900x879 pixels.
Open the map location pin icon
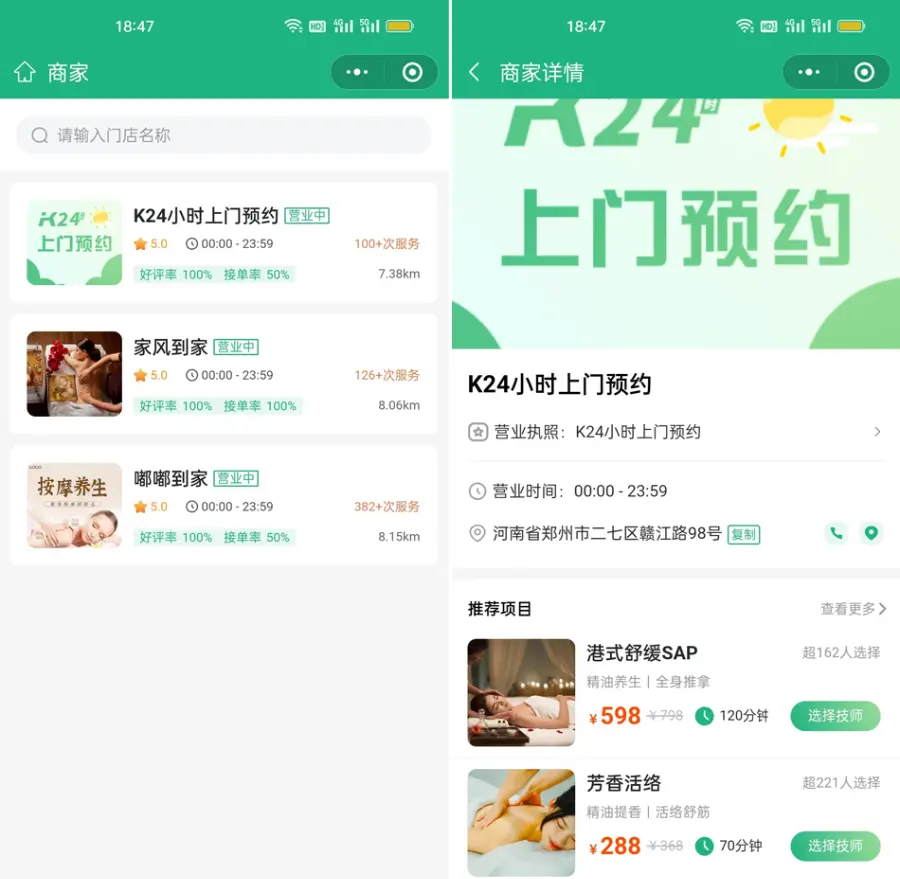point(872,533)
